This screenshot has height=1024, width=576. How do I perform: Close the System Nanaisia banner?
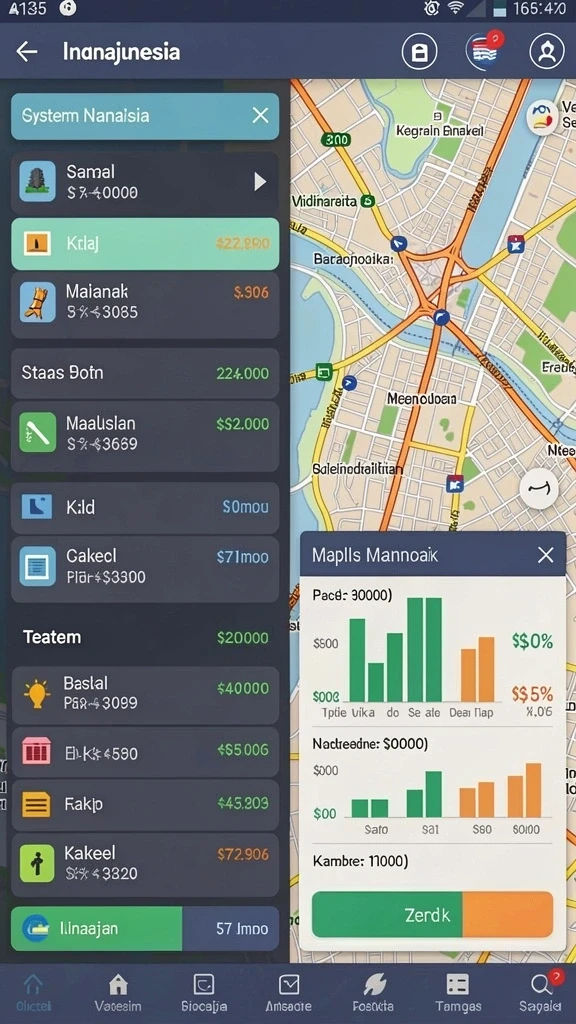tap(260, 116)
